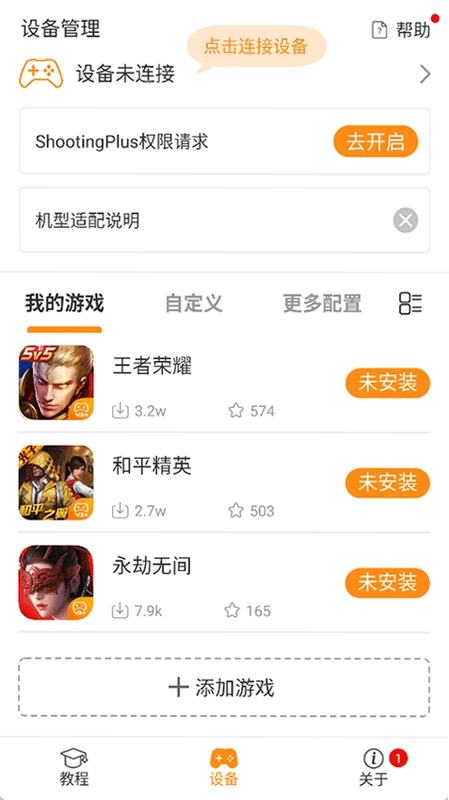Viewport: 449px width, 800px height.
Task: Switch to the 更多配置 tab
Action: (x=322, y=304)
